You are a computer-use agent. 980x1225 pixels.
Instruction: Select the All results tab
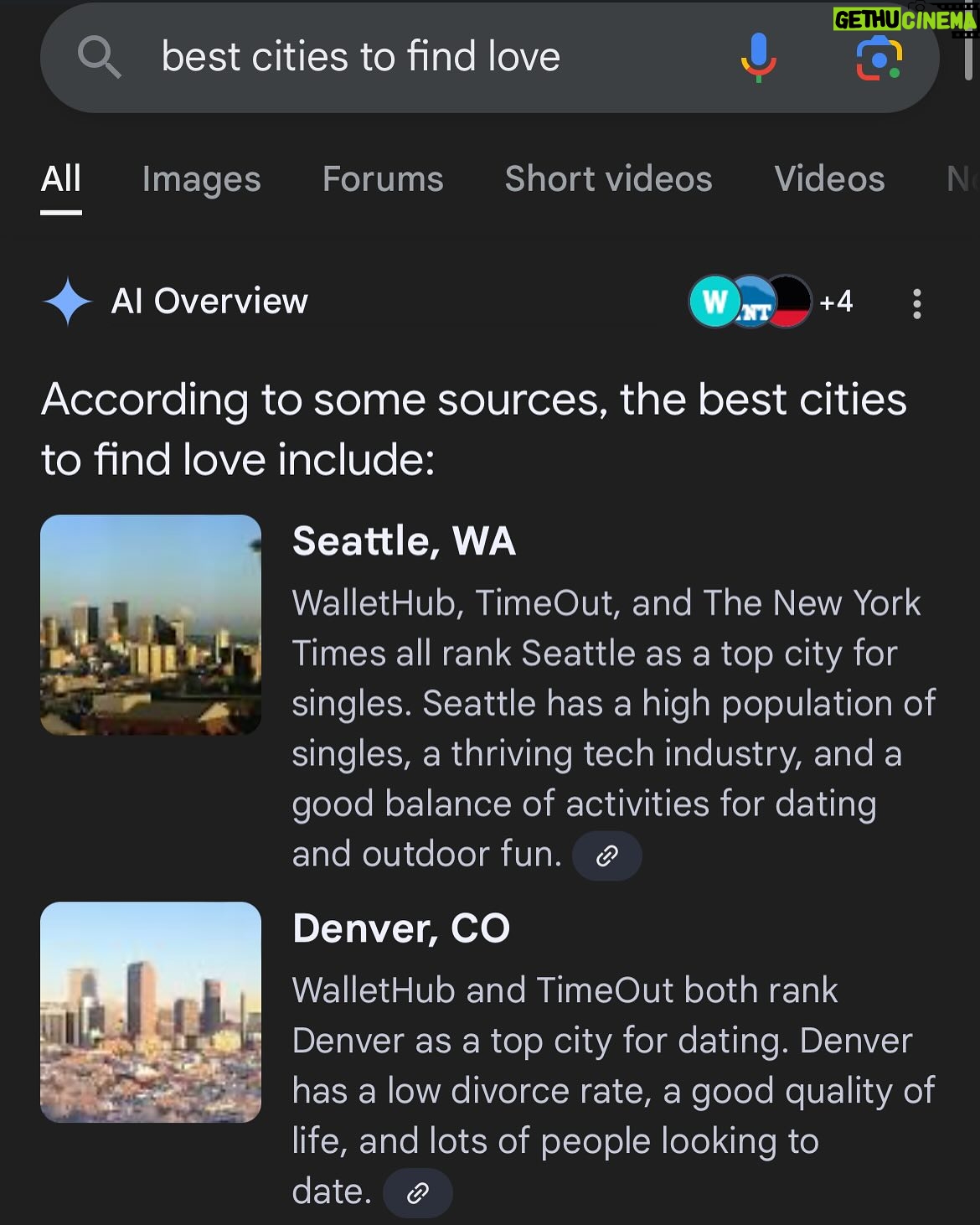pos(61,178)
